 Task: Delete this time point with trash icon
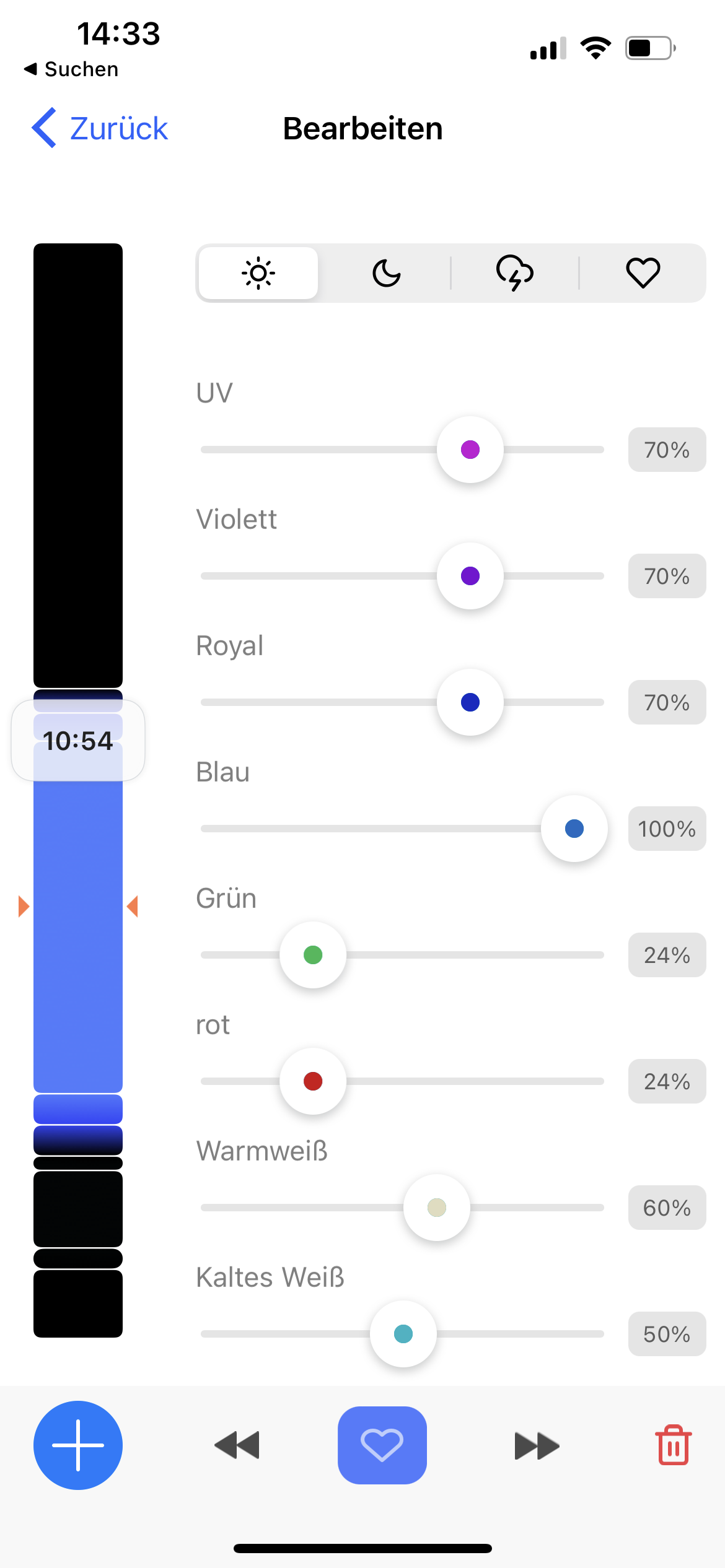(x=674, y=1445)
